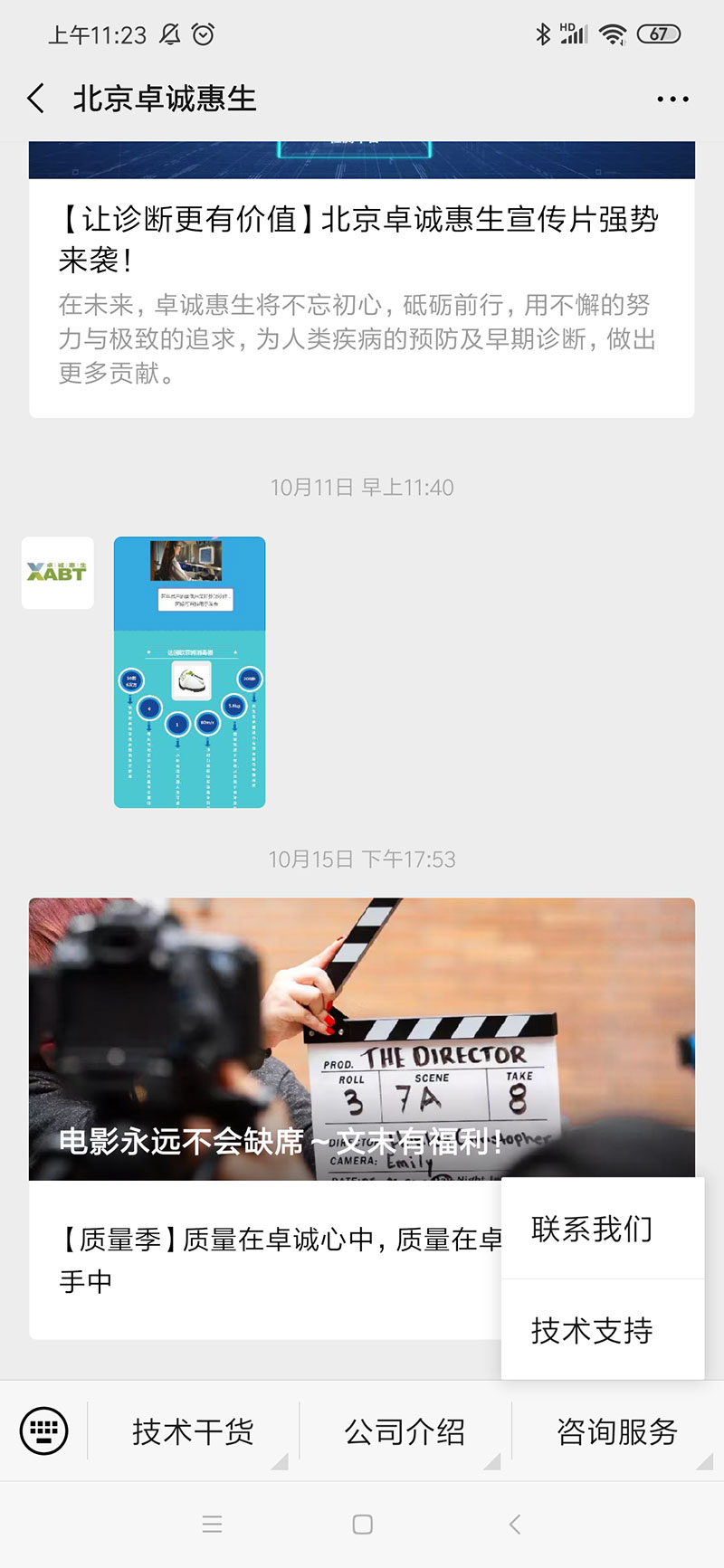724x1568 pixels.
Task: Select 联系我们 from the popup menu
Action: (592, 1229)
